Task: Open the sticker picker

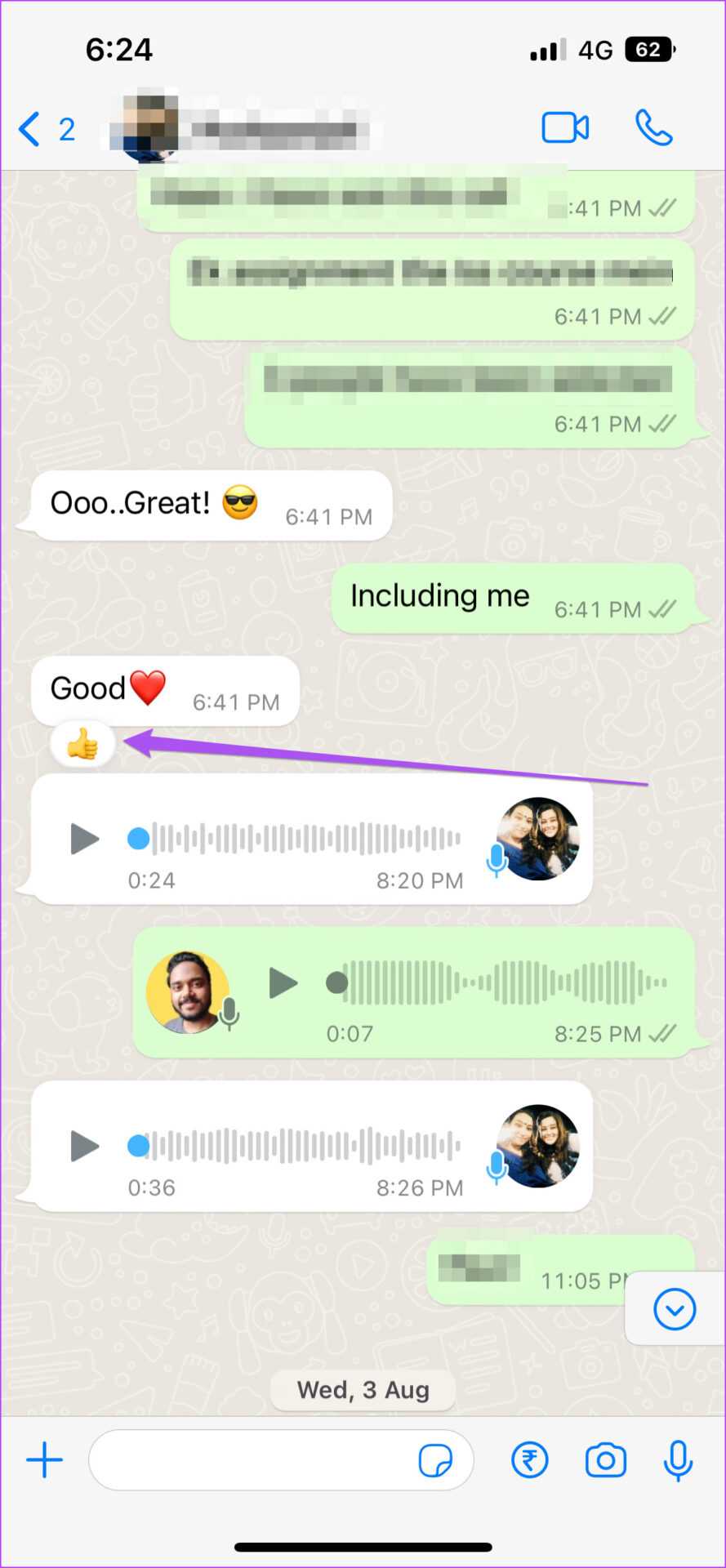Action: 435,1459
